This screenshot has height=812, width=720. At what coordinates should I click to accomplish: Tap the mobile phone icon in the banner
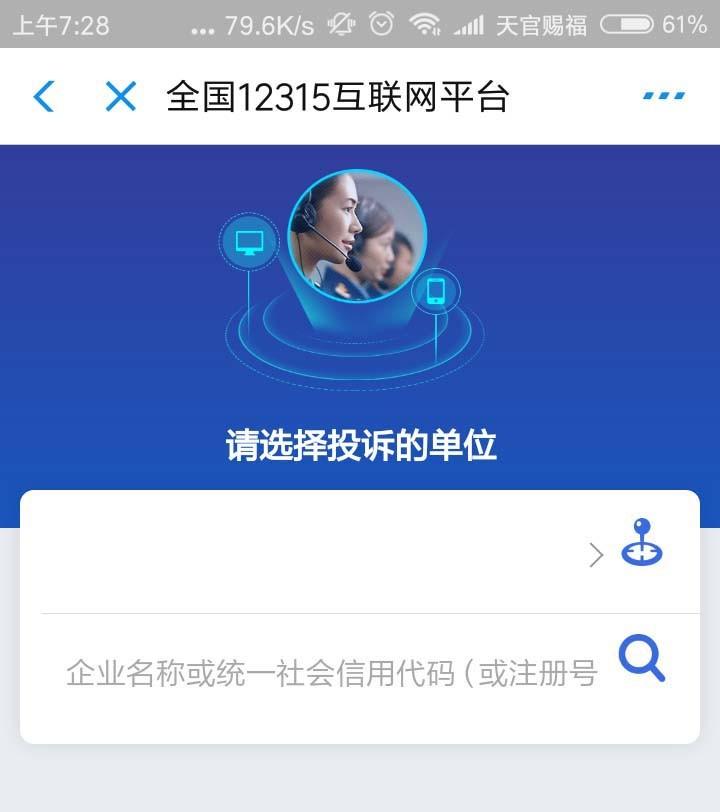438,293
